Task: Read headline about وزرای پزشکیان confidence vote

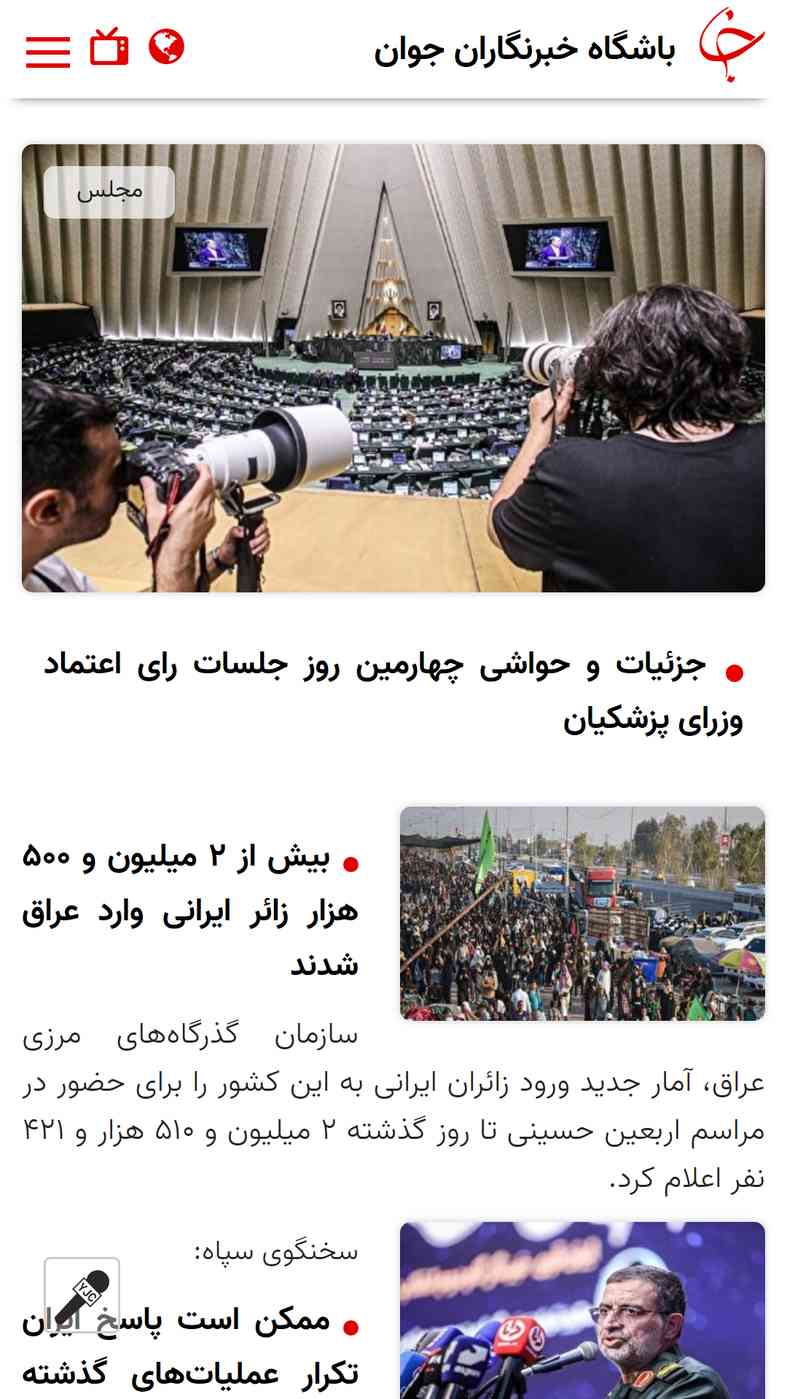Action: coord(393,691)
